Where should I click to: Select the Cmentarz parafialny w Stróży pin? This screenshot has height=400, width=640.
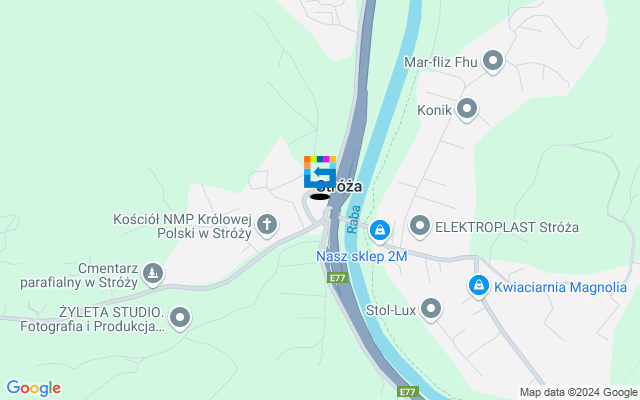151,271
